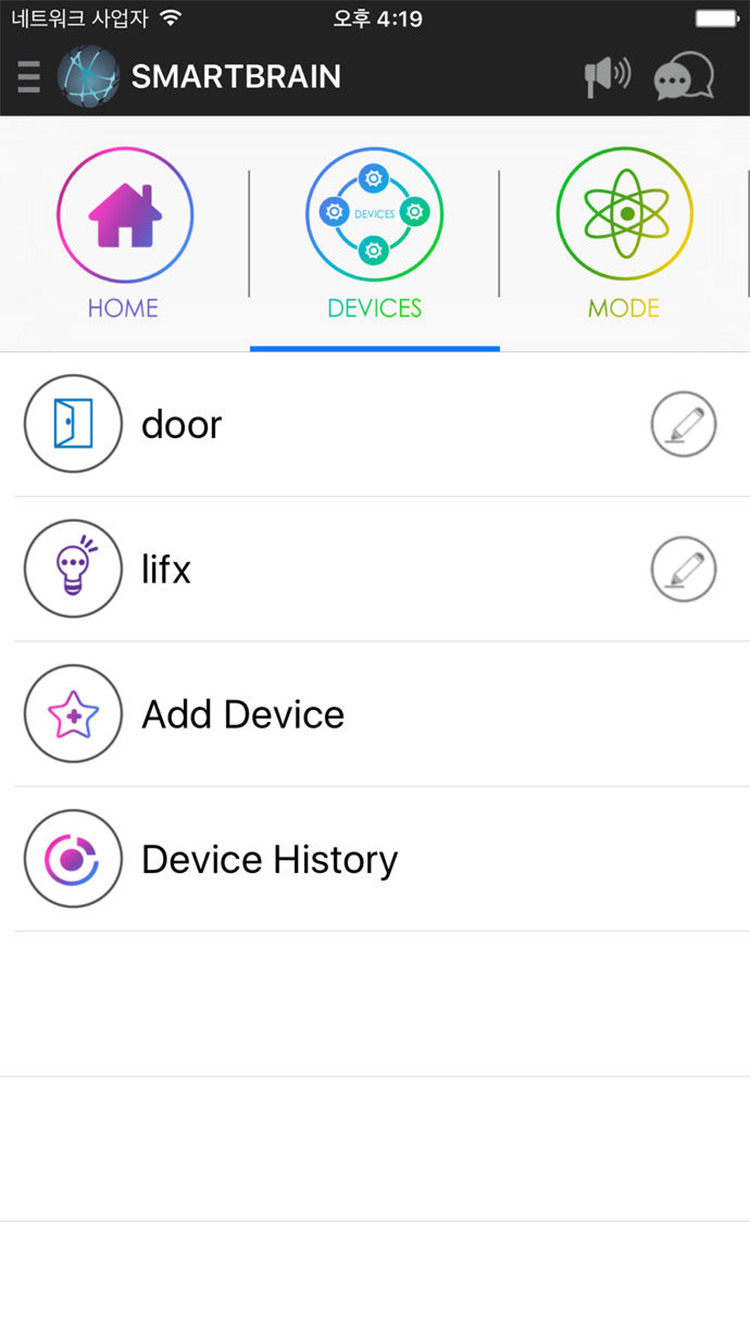Screen dimensions: 750x1334
Task: Open the chat bubbles icon
Action: point(684,77)
